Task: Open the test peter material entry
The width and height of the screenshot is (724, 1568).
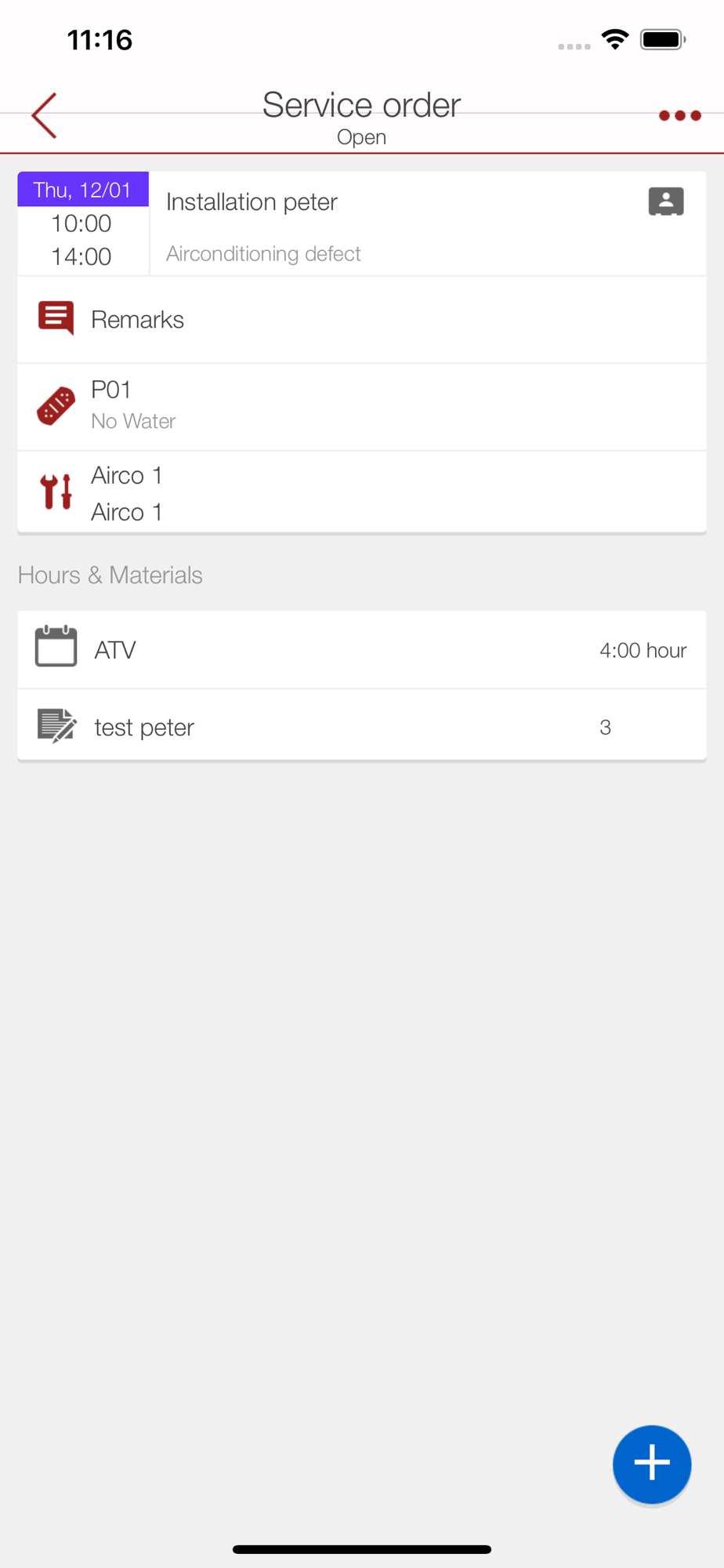Action: tap(362, 726)
